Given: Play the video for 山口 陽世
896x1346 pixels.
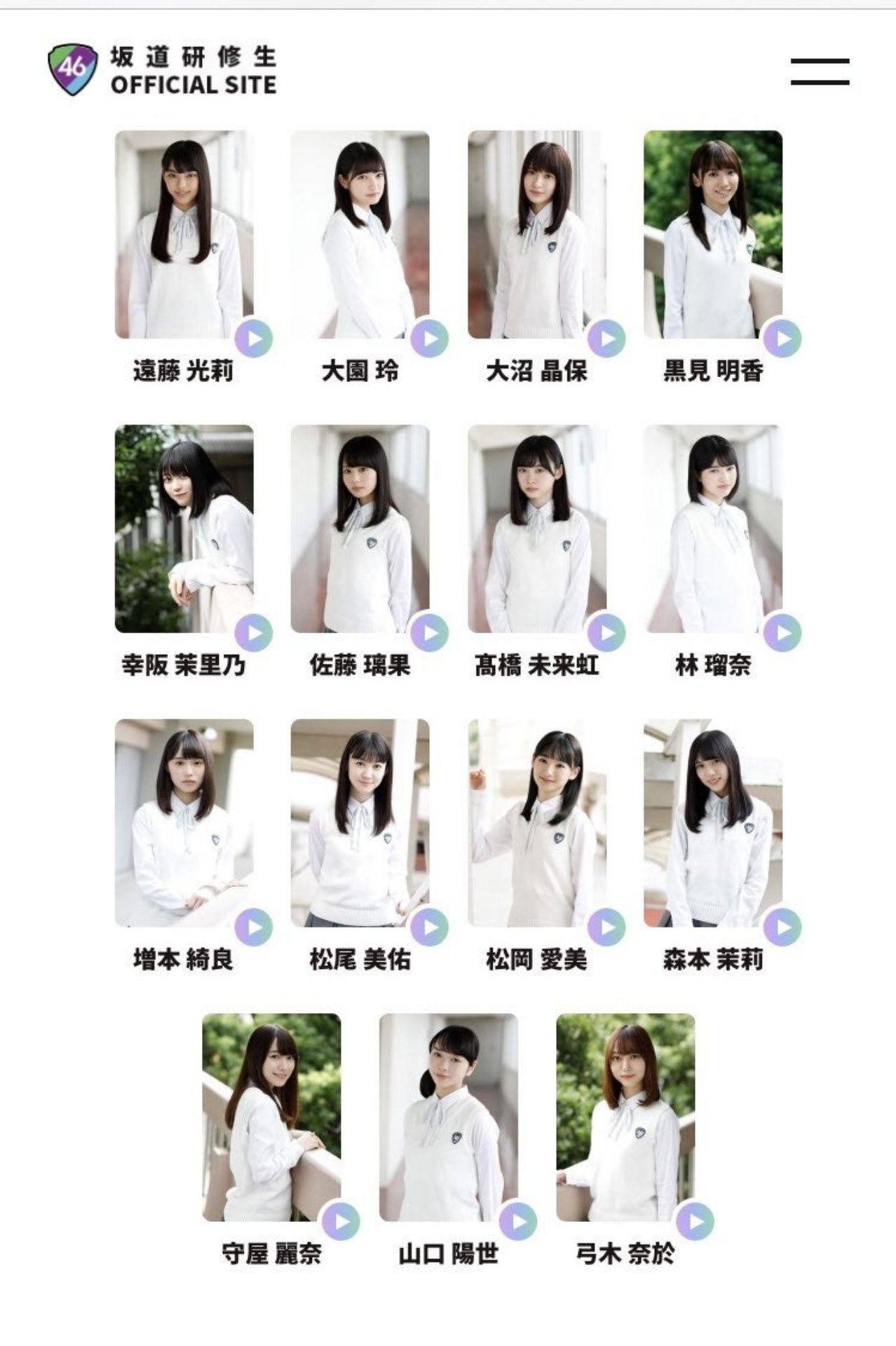Looking at the screenshot, I should point(518,1221).
